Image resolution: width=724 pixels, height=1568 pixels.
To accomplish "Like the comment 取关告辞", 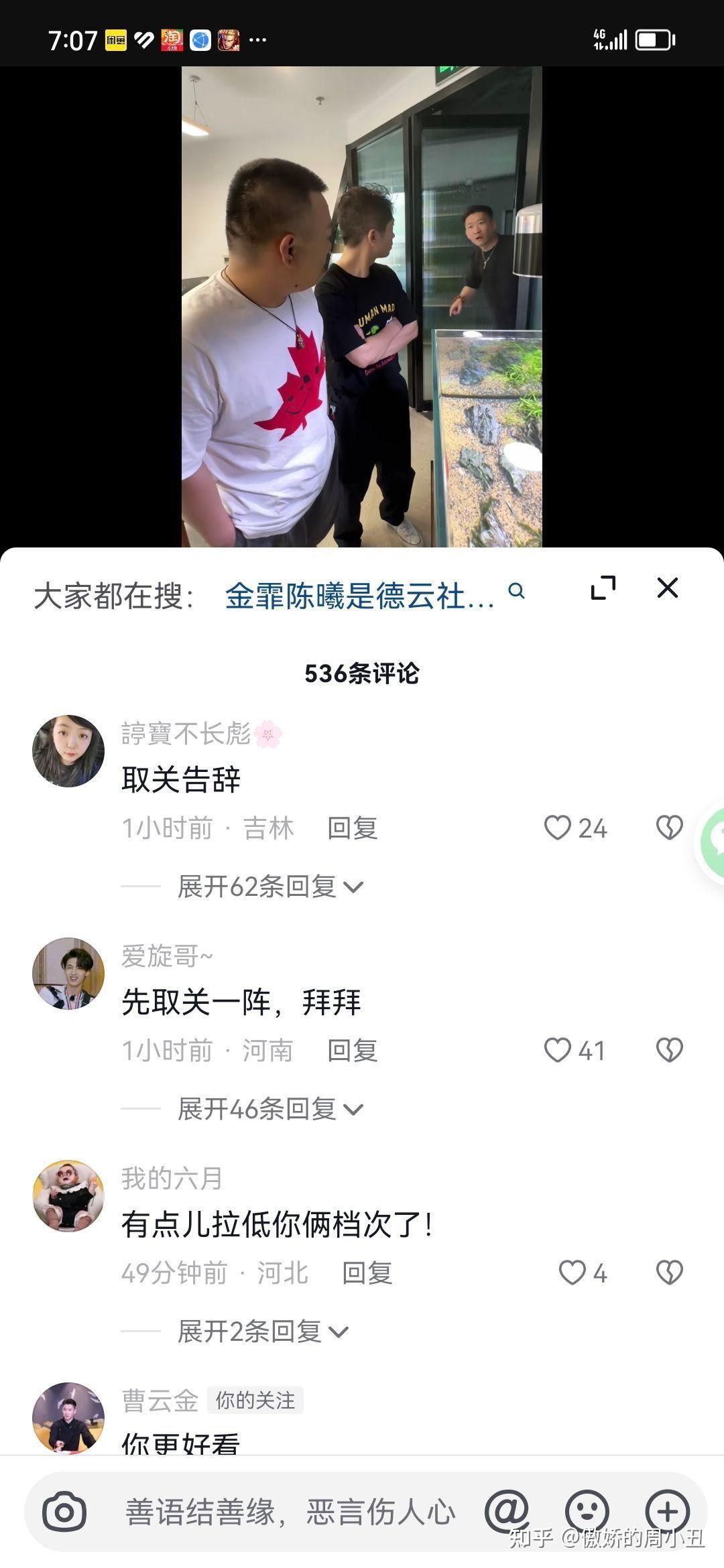I will coord(558,828).
